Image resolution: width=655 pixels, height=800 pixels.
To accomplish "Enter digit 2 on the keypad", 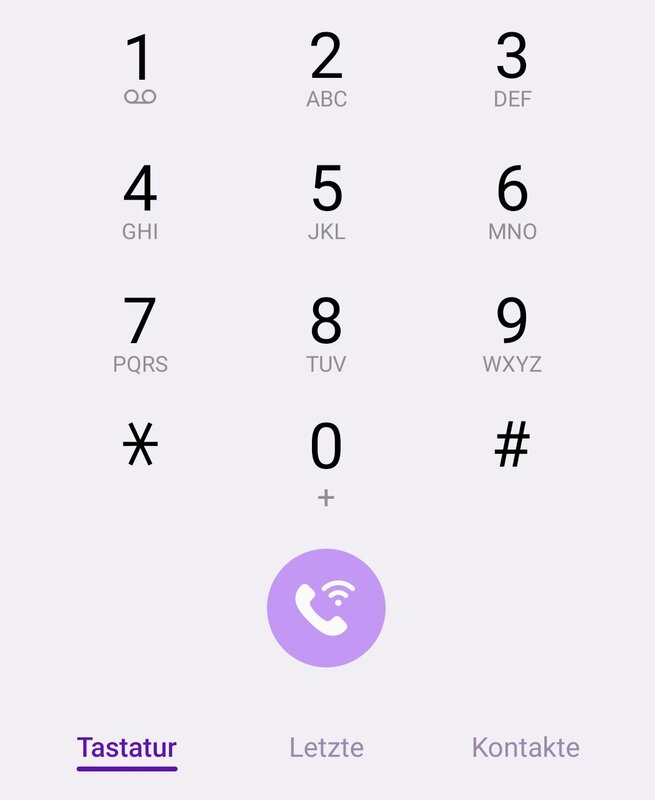I will [326, 68].
